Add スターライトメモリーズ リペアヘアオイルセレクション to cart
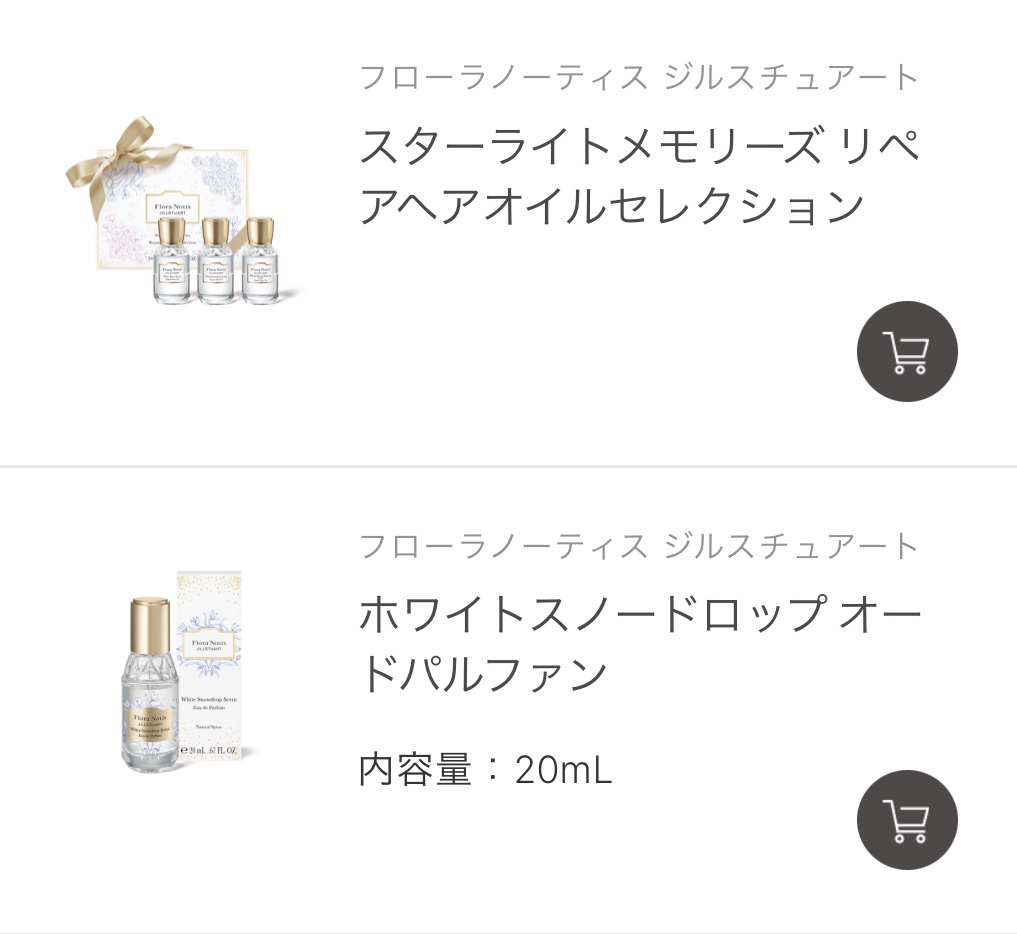1017x934 pixels. 907,352
